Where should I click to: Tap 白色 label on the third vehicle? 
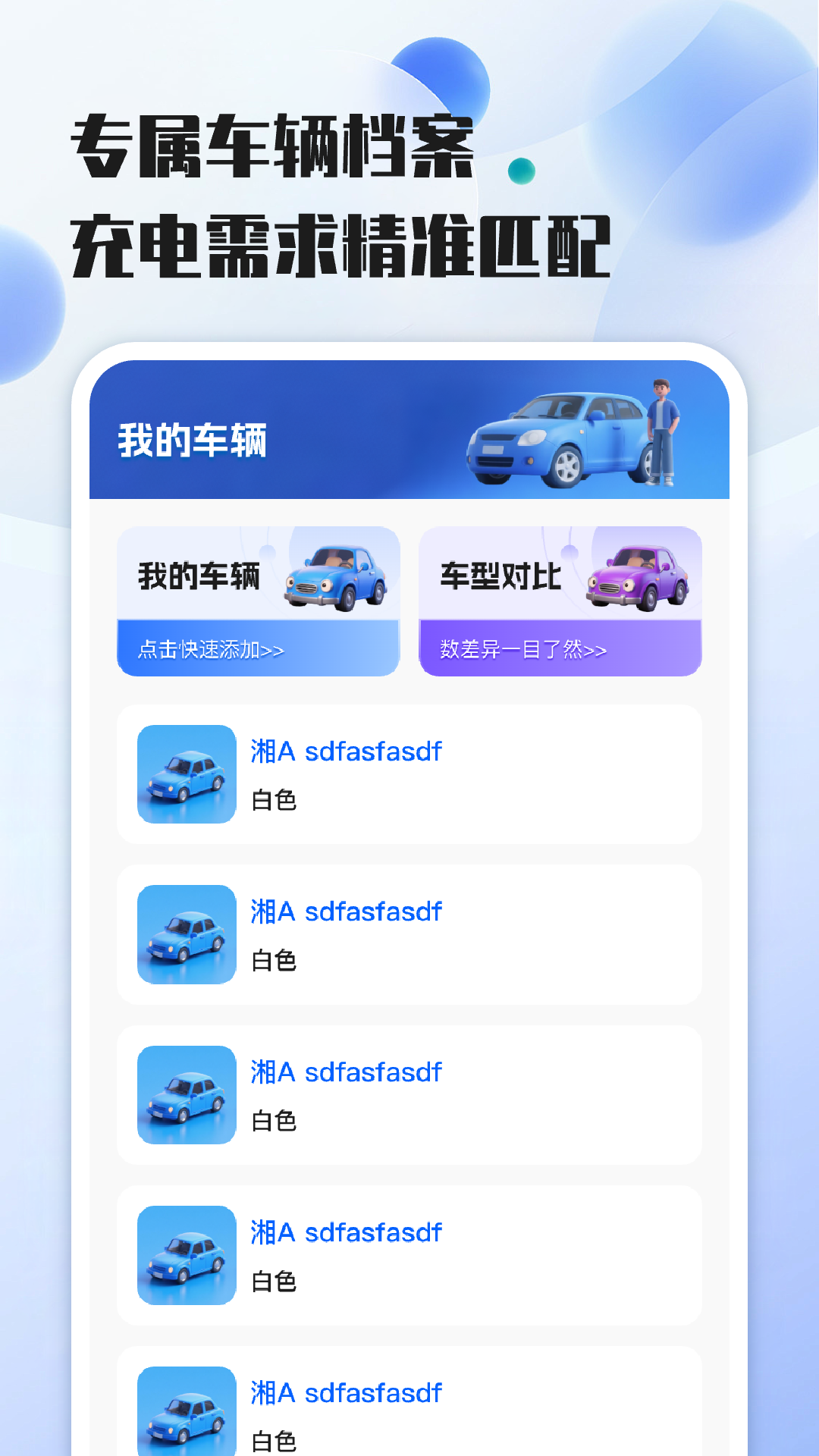click(x=275, y=1121)
